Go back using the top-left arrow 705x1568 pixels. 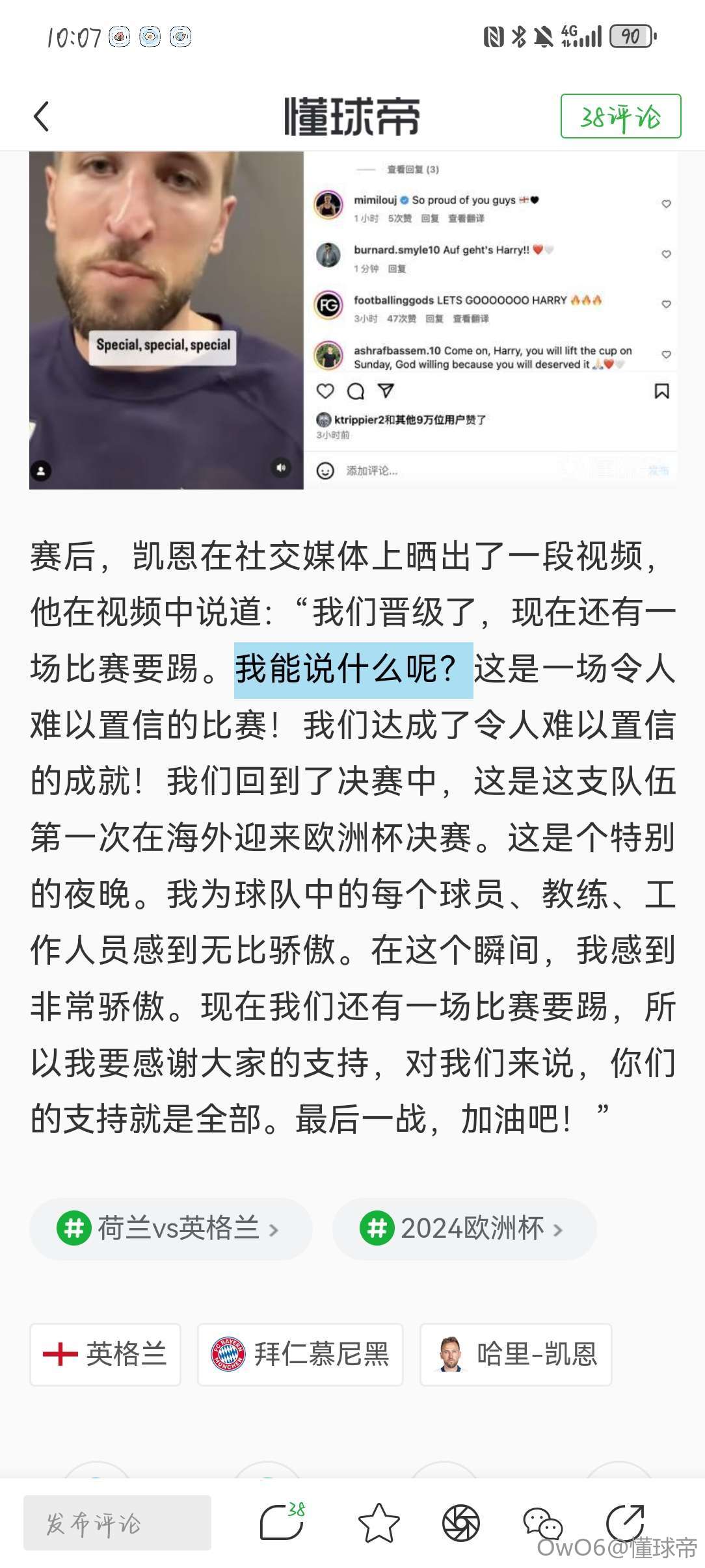click(x=41, y=117)
